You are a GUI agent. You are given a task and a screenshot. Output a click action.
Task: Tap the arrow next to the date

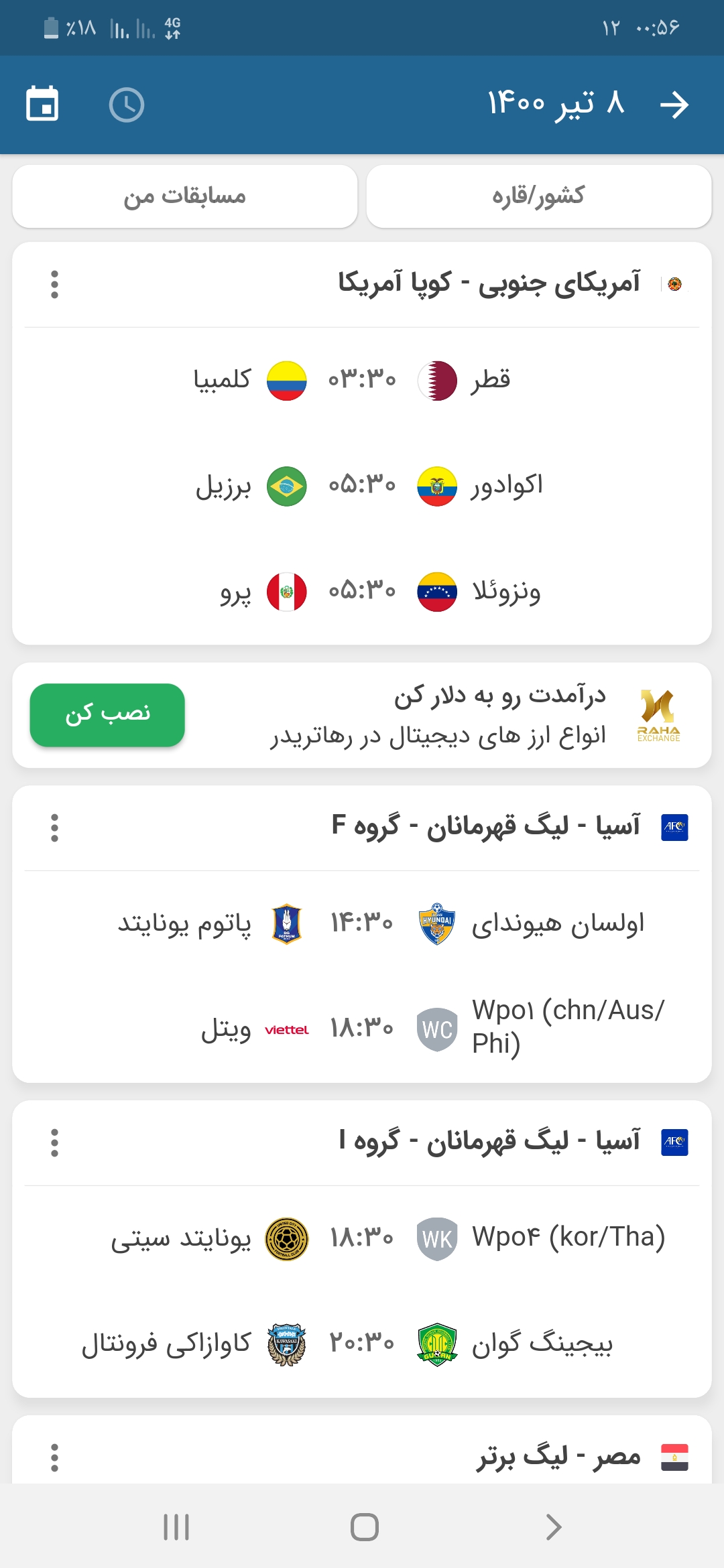674,105
